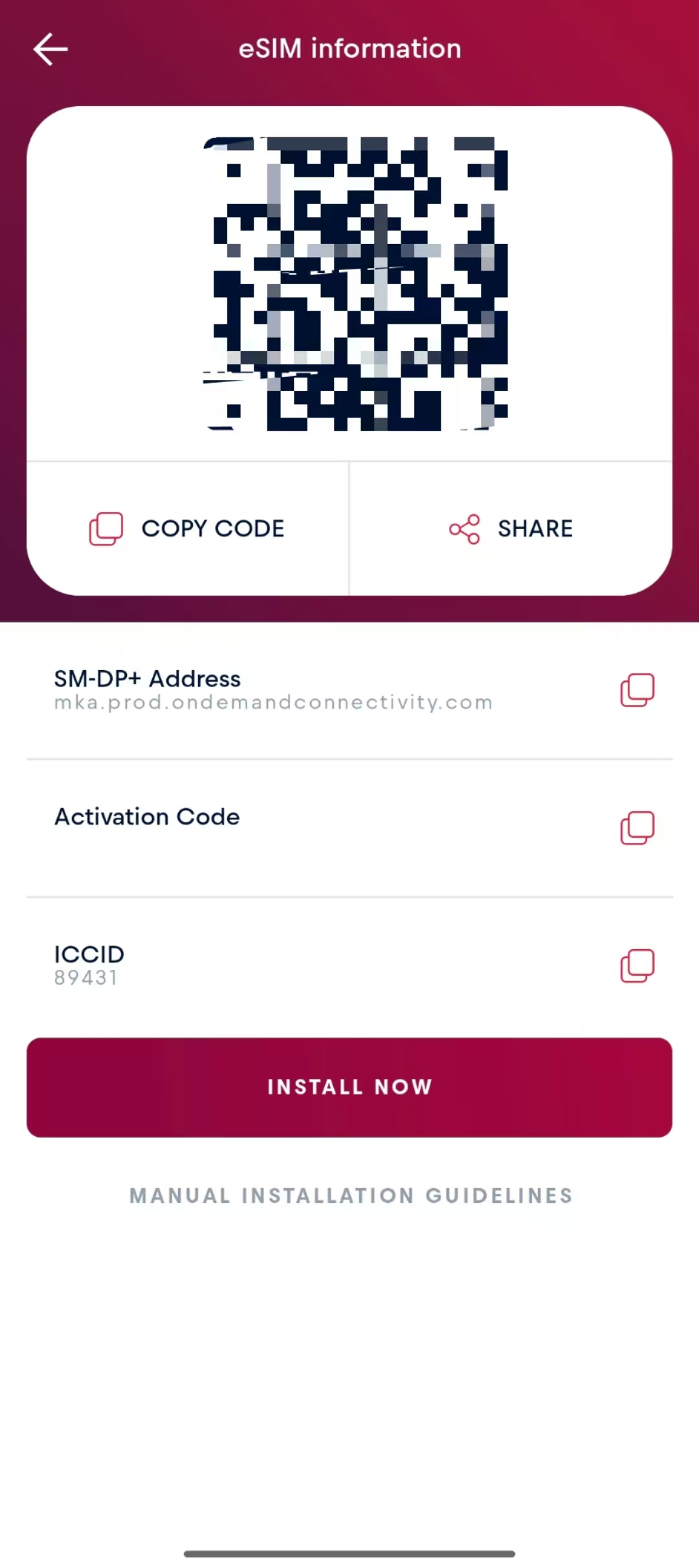The image size is (699, 1568).
Task: Copy the SM-DP+ Address
Action: pyautogui.click(x=637, y=689)
